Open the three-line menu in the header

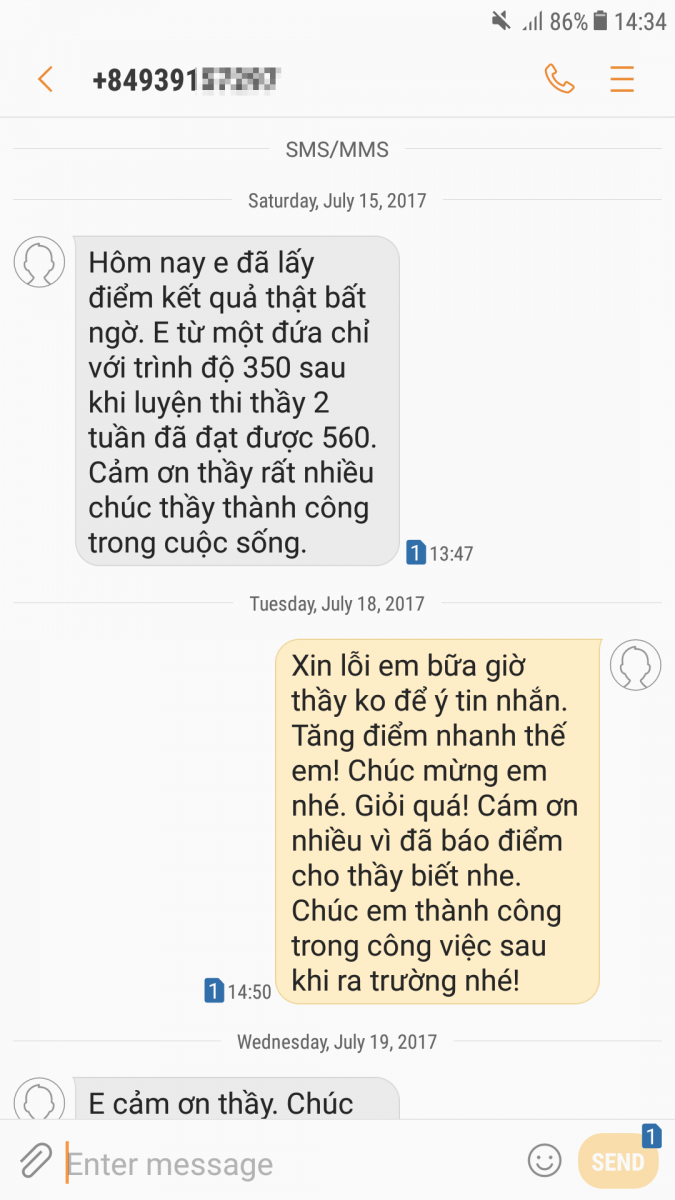point(622,79)
